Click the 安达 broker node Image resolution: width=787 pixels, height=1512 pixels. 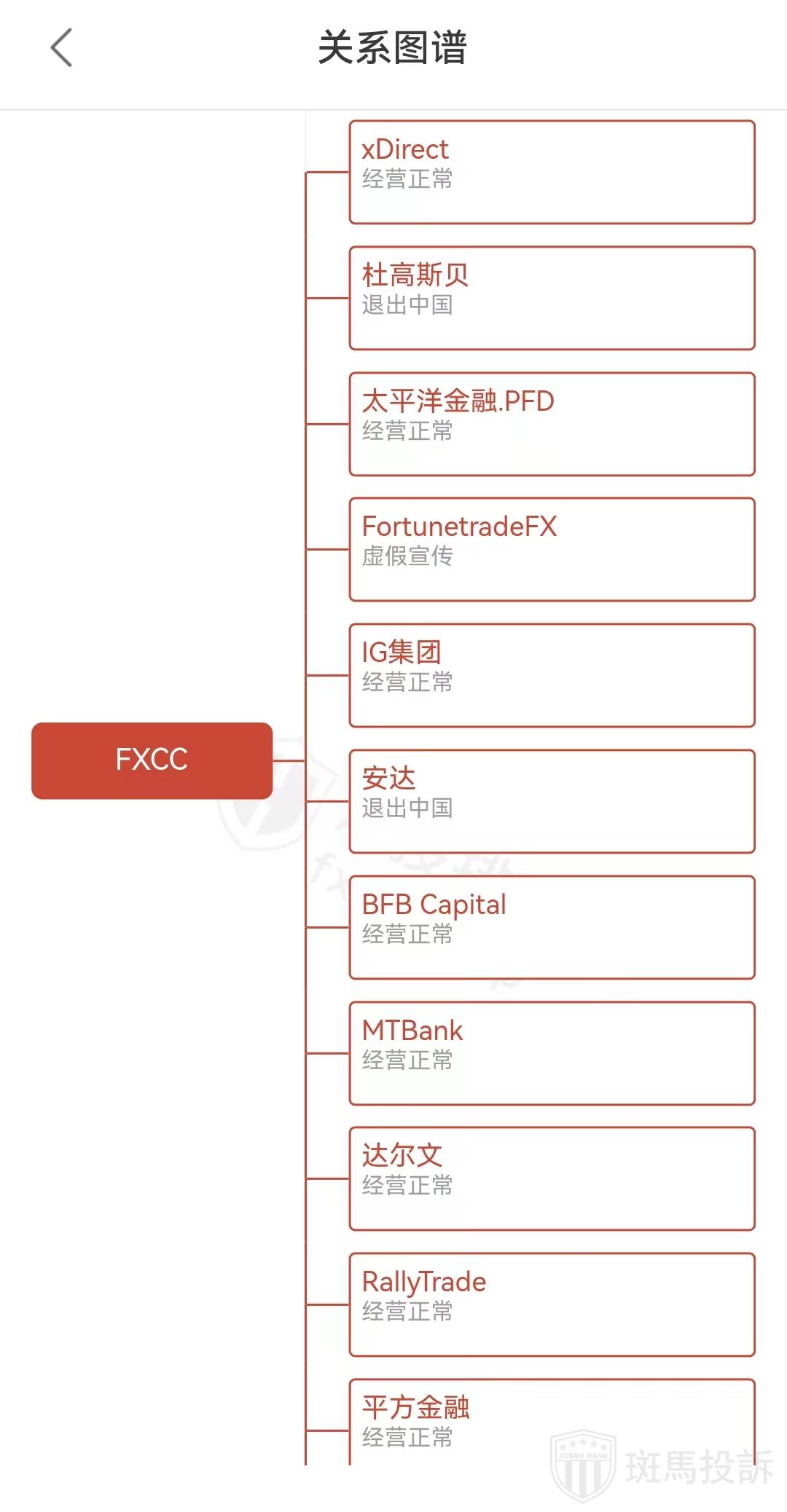coord(551,800)
